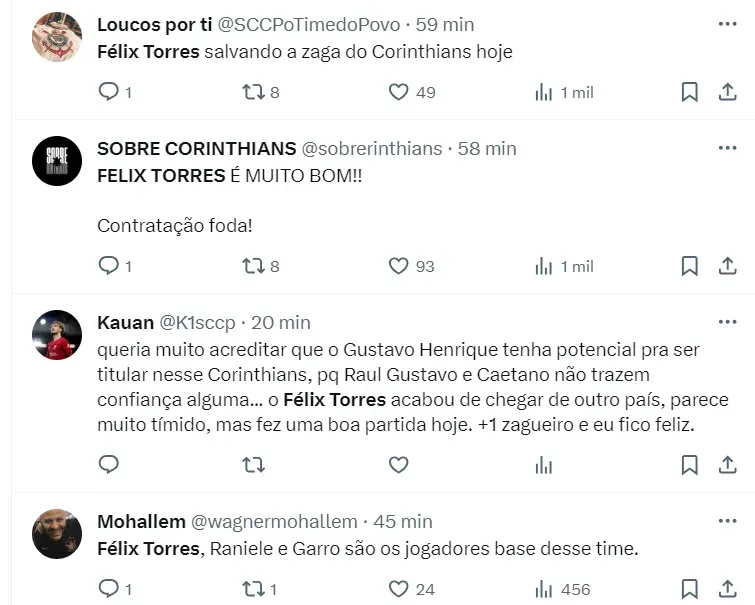Open overflow menu on Kauan's tweet

click(x=727, y=322)
